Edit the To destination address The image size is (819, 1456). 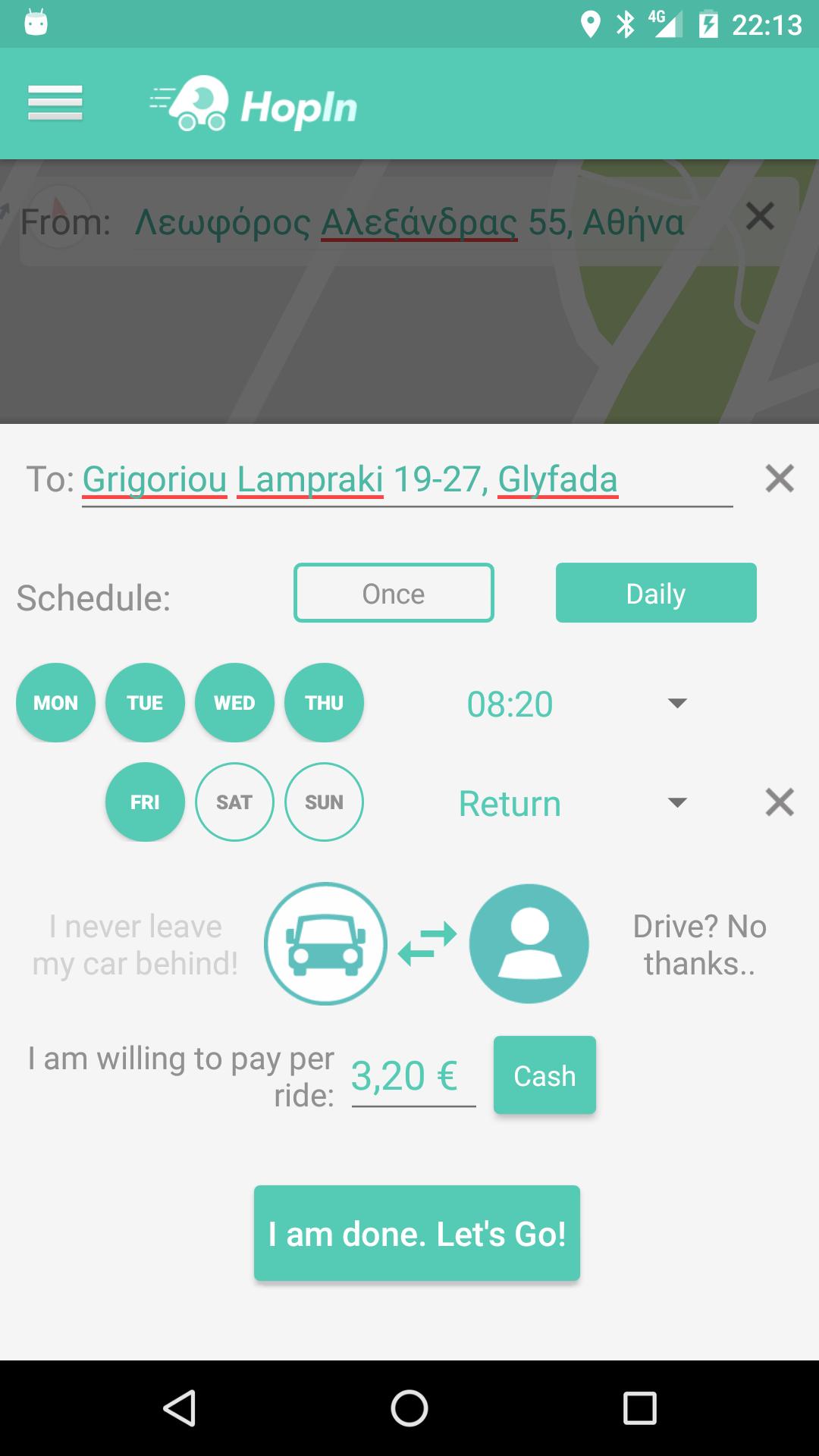tap(406, 479)
